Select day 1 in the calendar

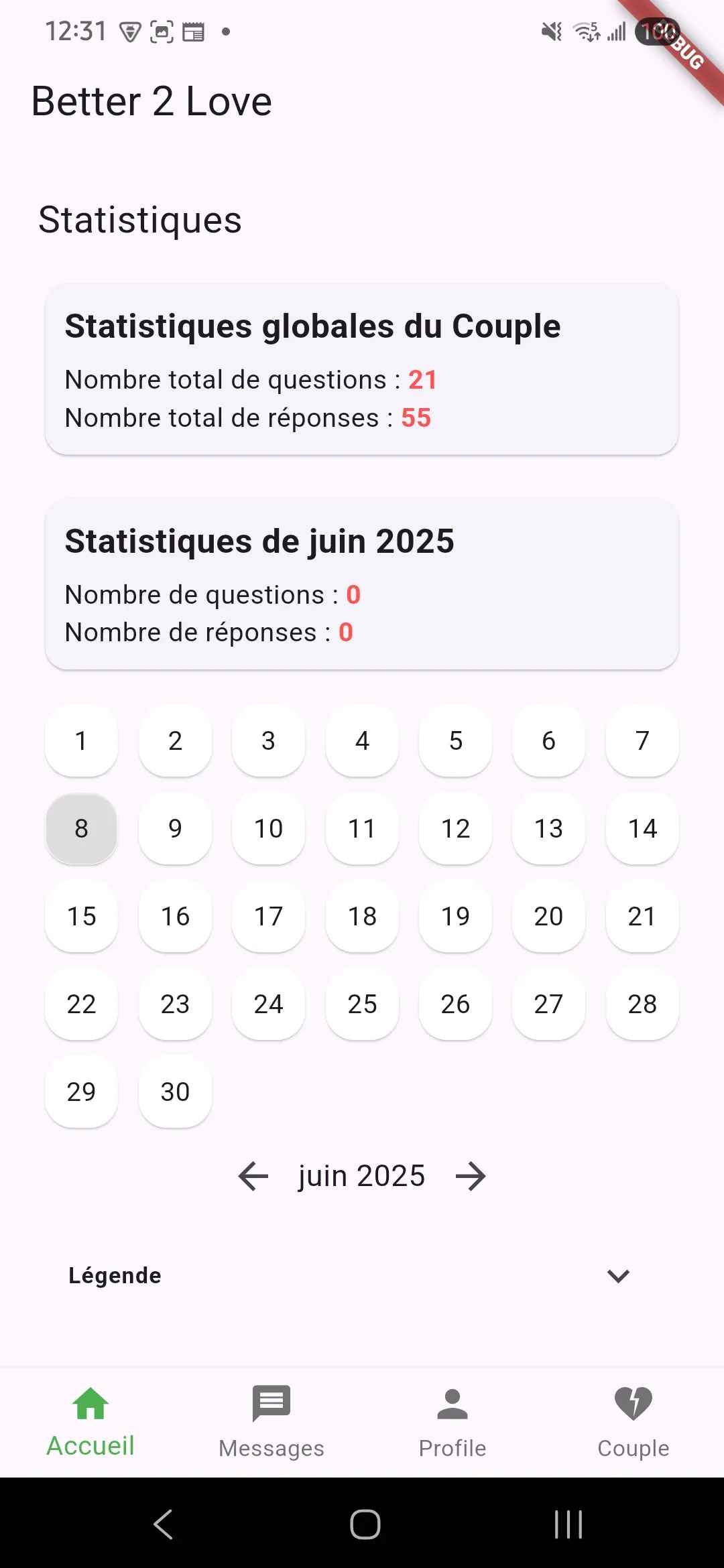point(81,741)
